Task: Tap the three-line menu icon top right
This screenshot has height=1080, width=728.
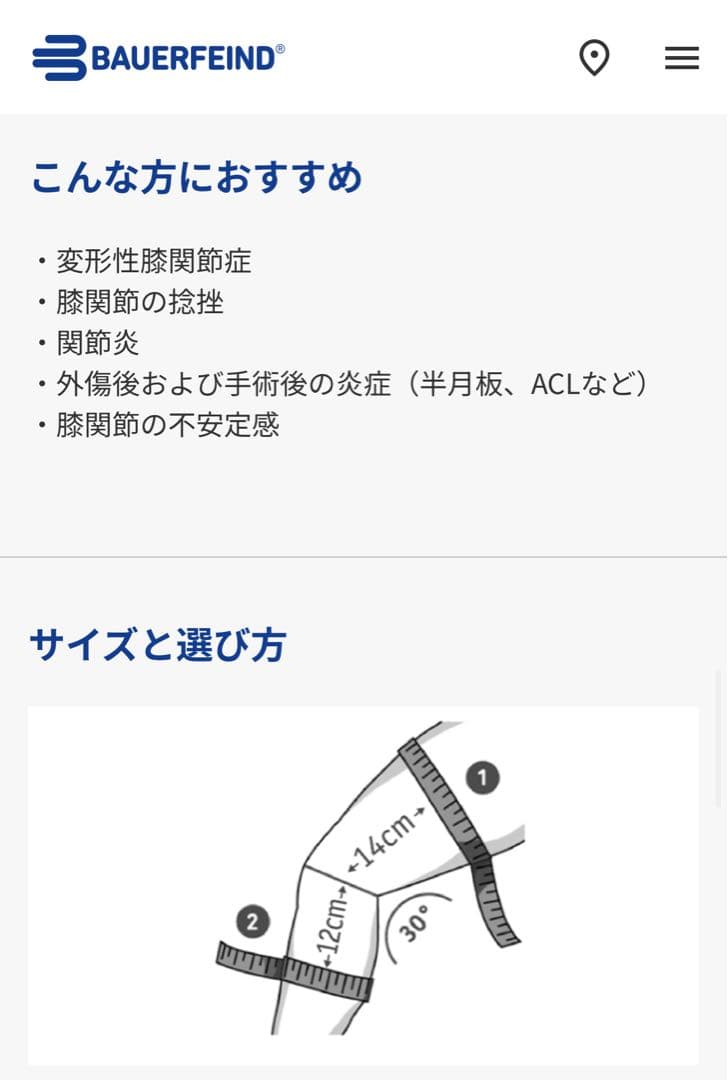Action: [681, 58]
